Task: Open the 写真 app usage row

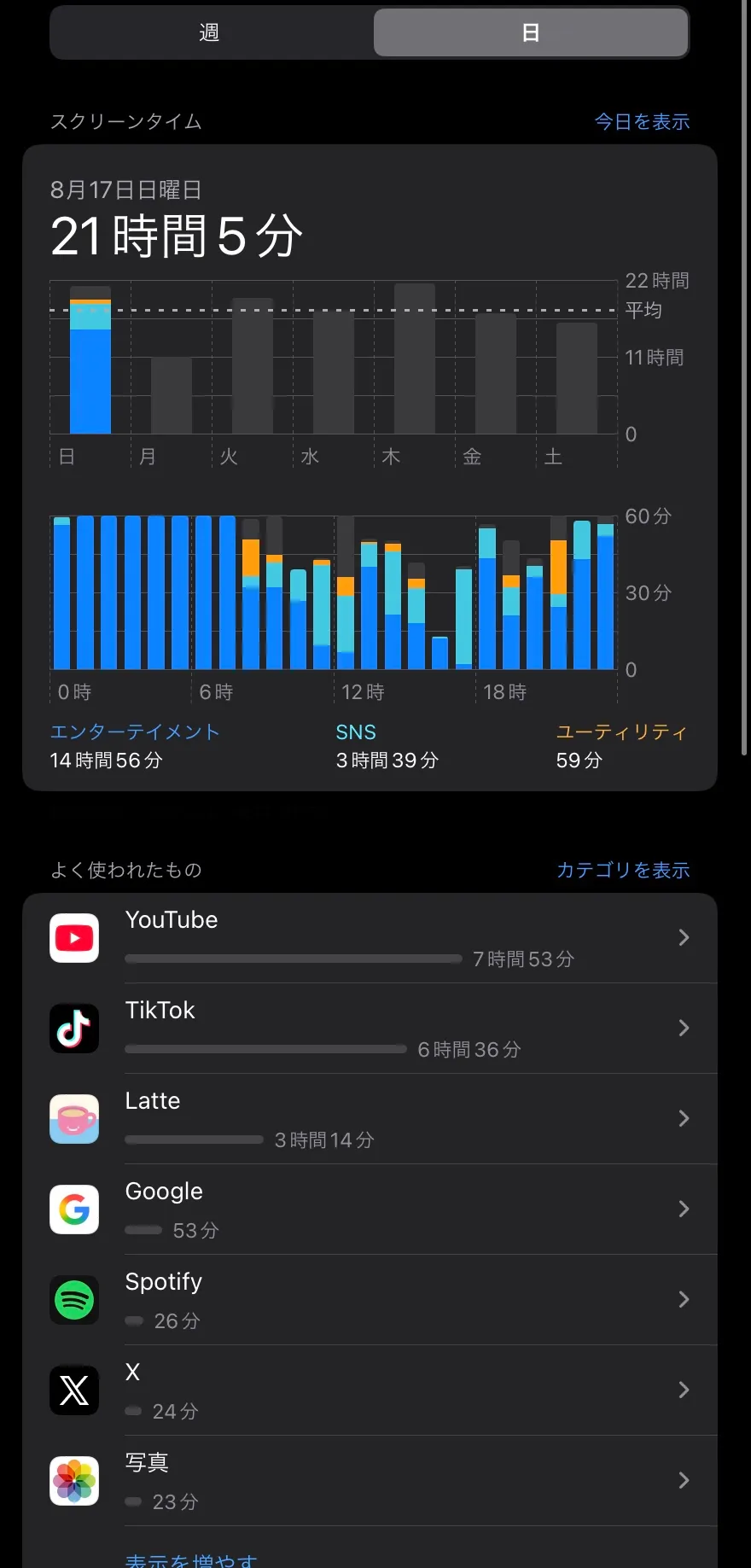Action: 370,1481
